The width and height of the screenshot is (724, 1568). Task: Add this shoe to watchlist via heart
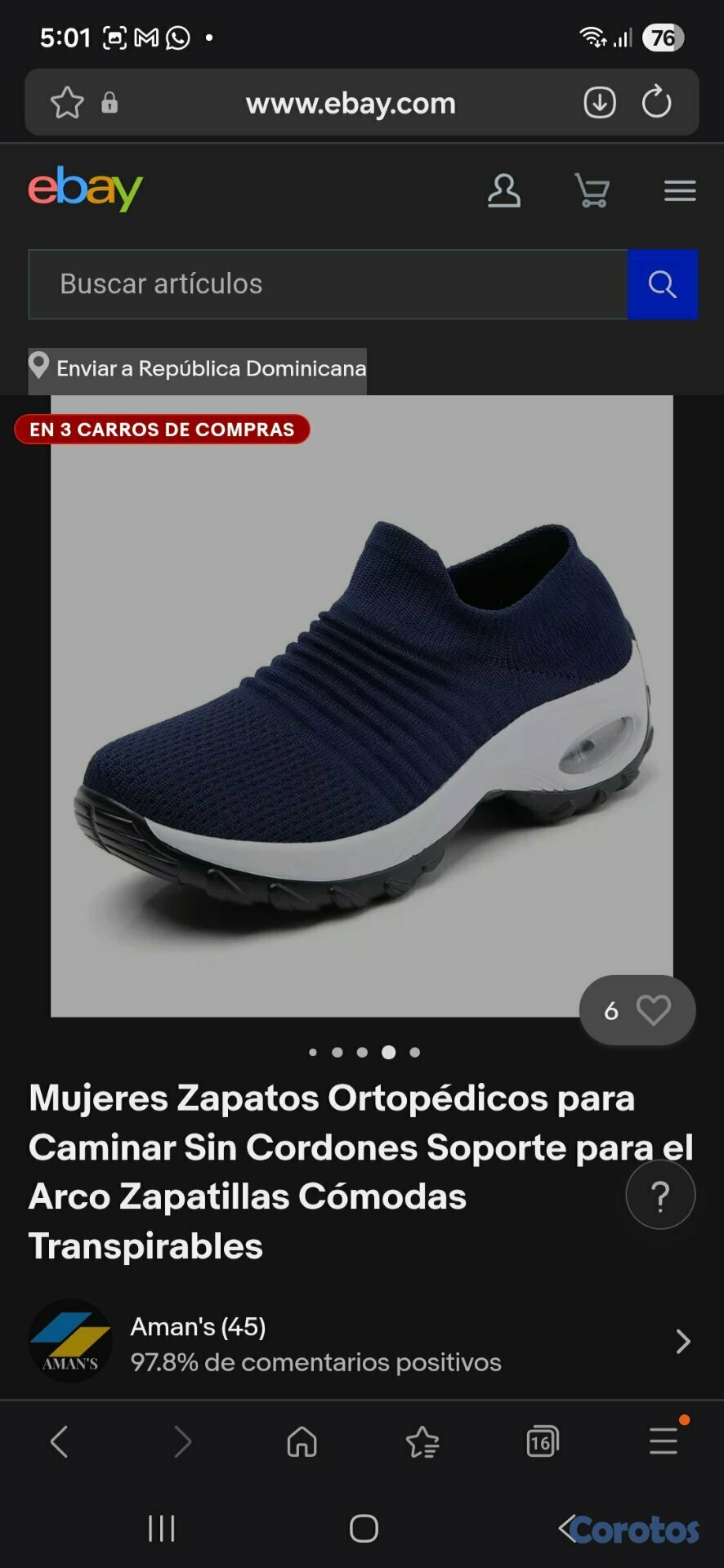pos(653,1010)
